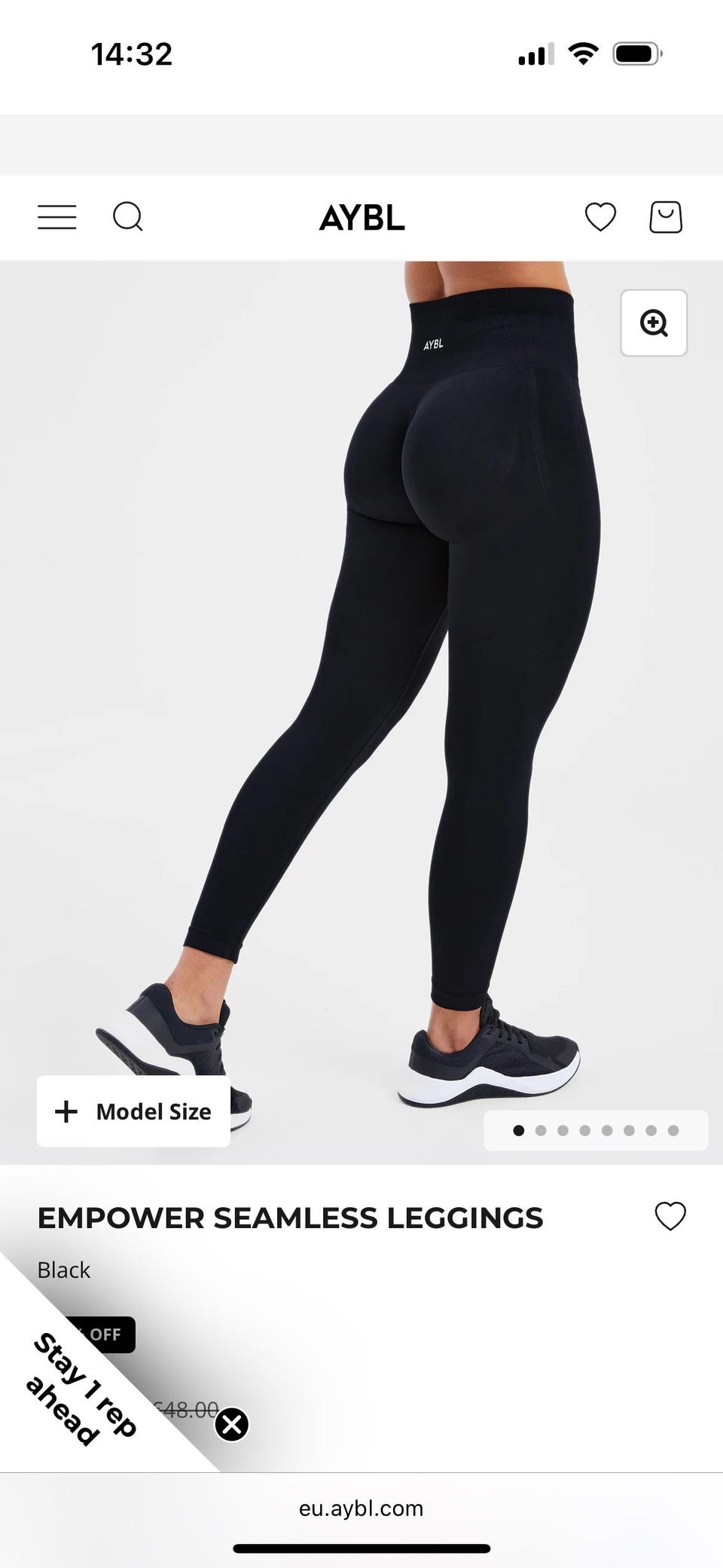This screenshot has width=723, height=1568.
Task: Expand the Model Size info
Action: [x=134, y=1111]
